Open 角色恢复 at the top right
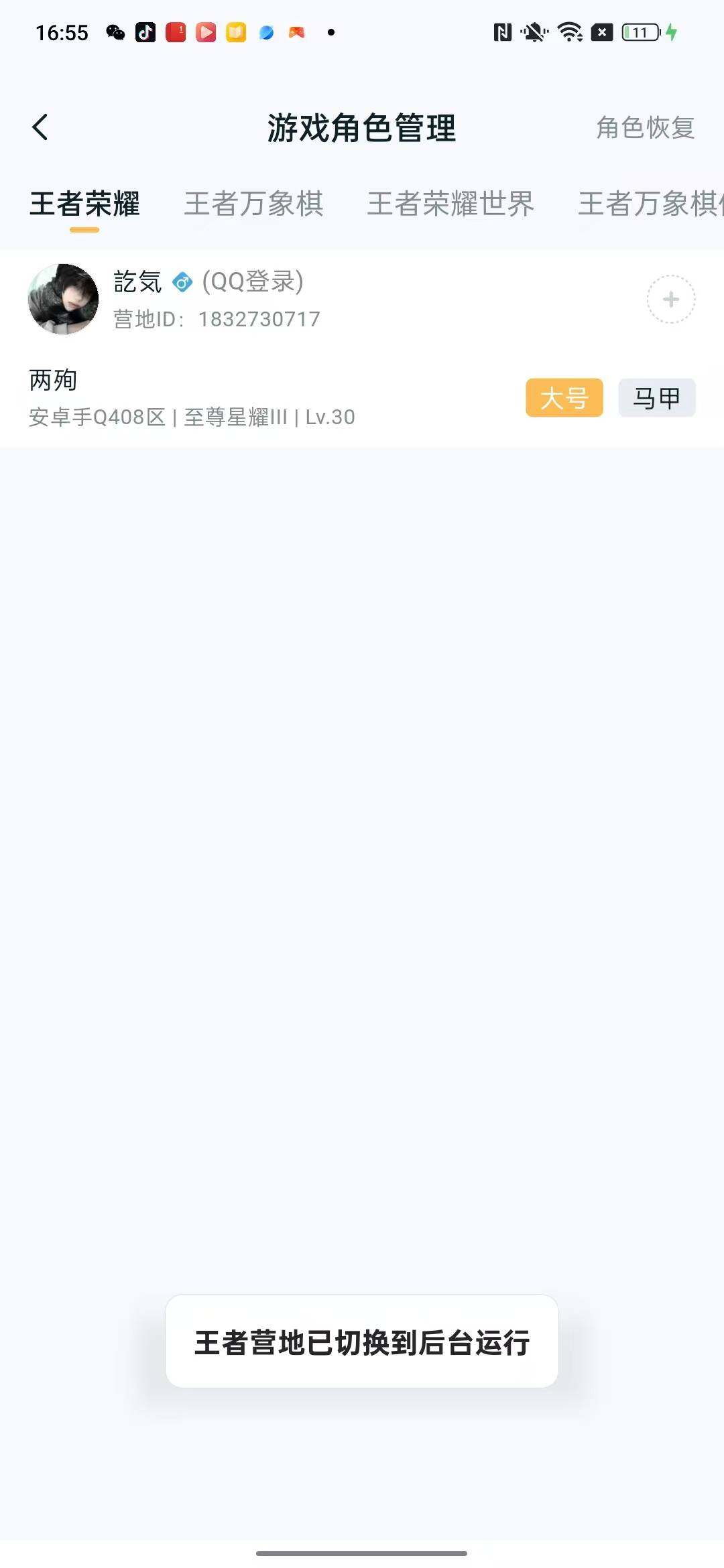Screen dimensions: 724x1568 pos(645,127)
